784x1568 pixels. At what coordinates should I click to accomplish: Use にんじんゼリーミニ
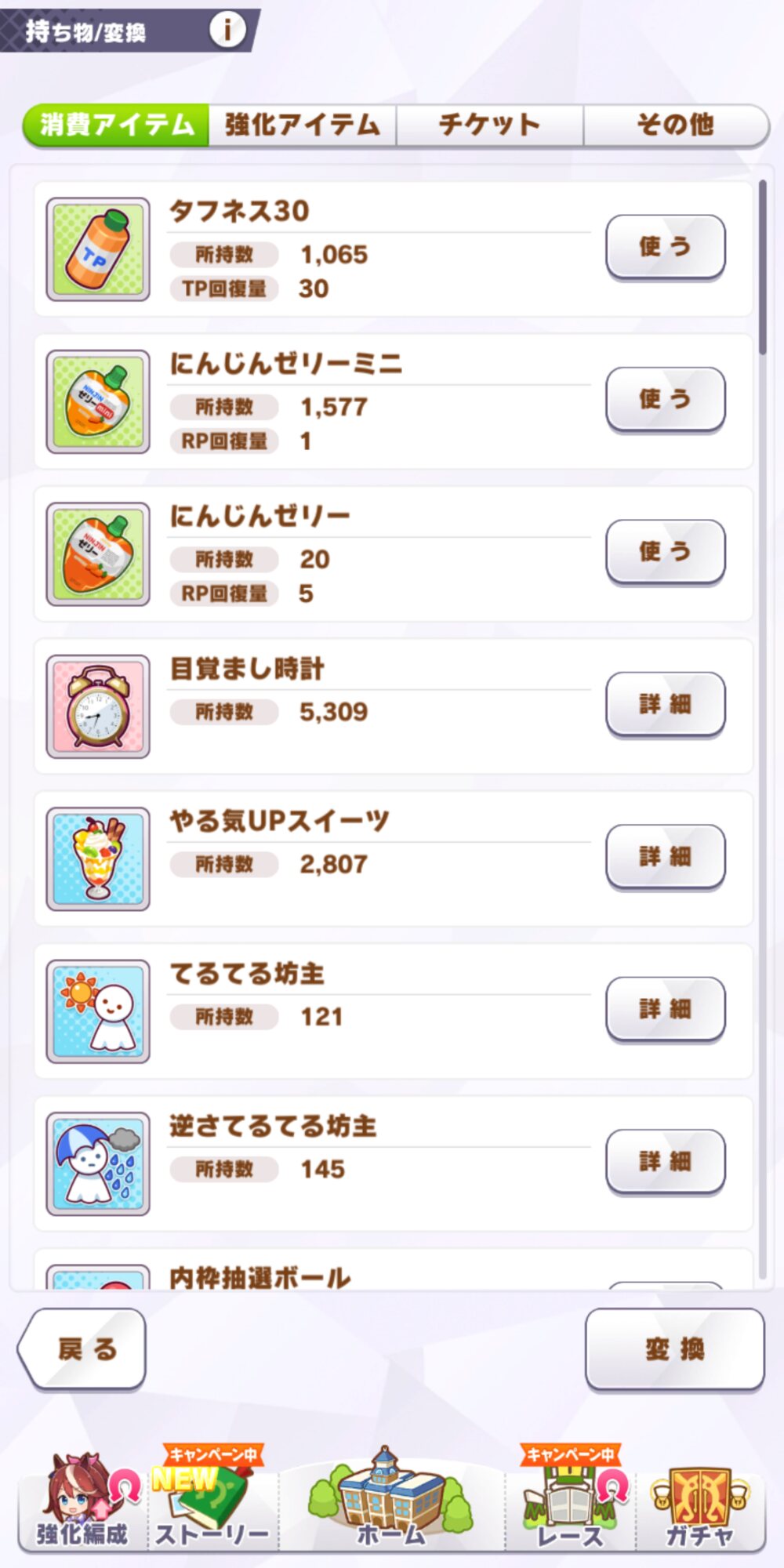[x=665, y=399]
